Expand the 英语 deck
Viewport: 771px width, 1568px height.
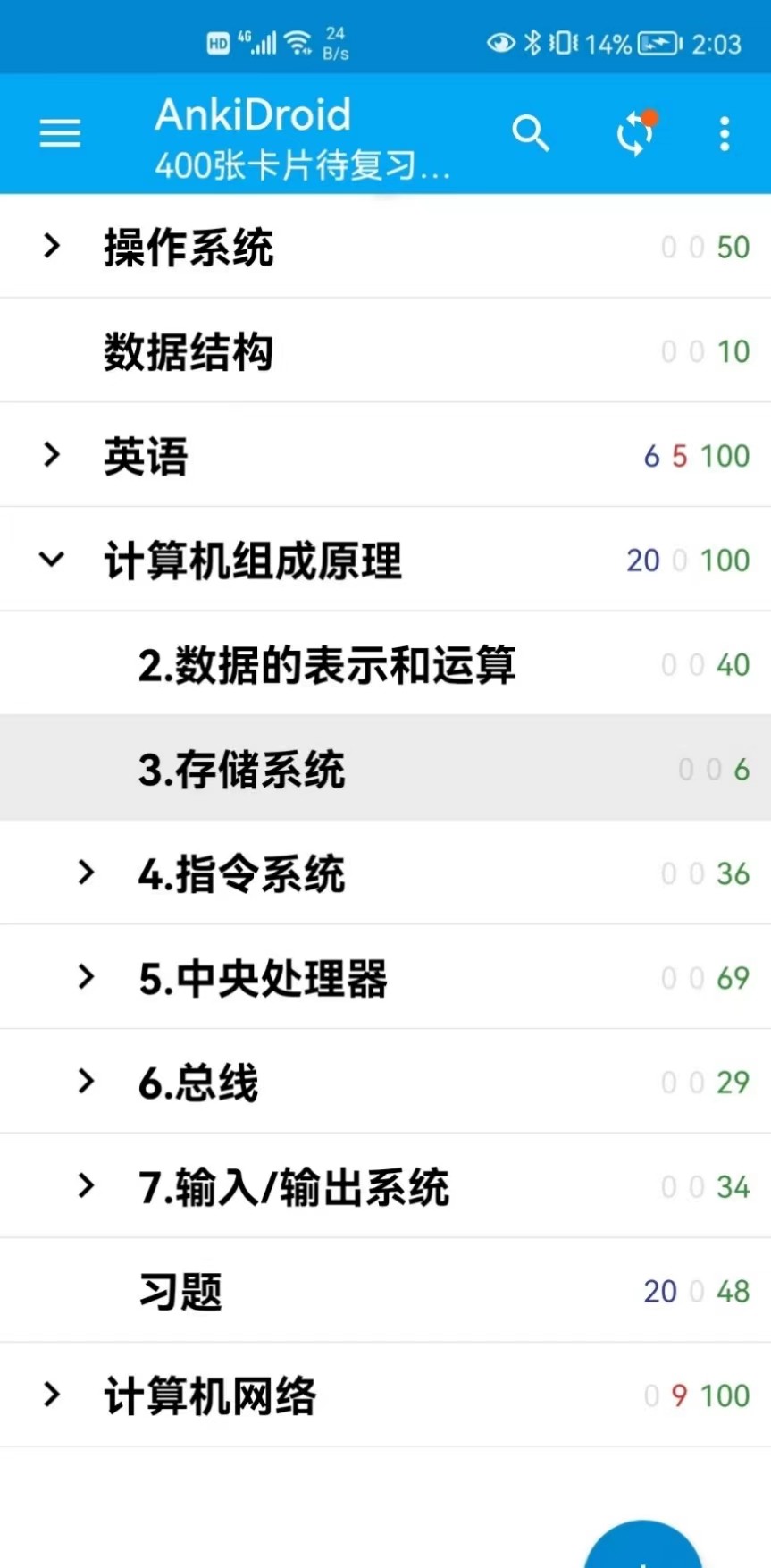pyautogui.click(x=52, y=455)
